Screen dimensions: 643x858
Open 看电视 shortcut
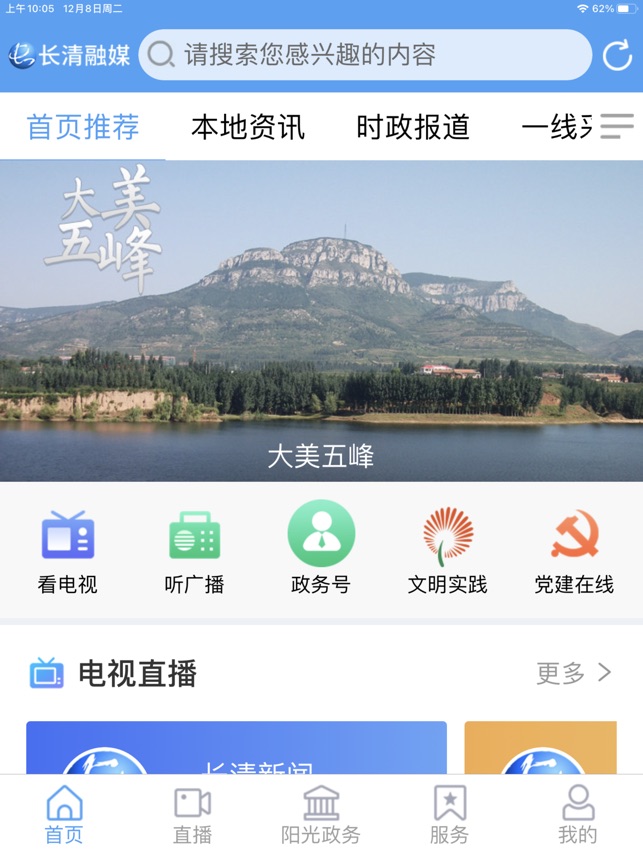(x=68, y=550)
